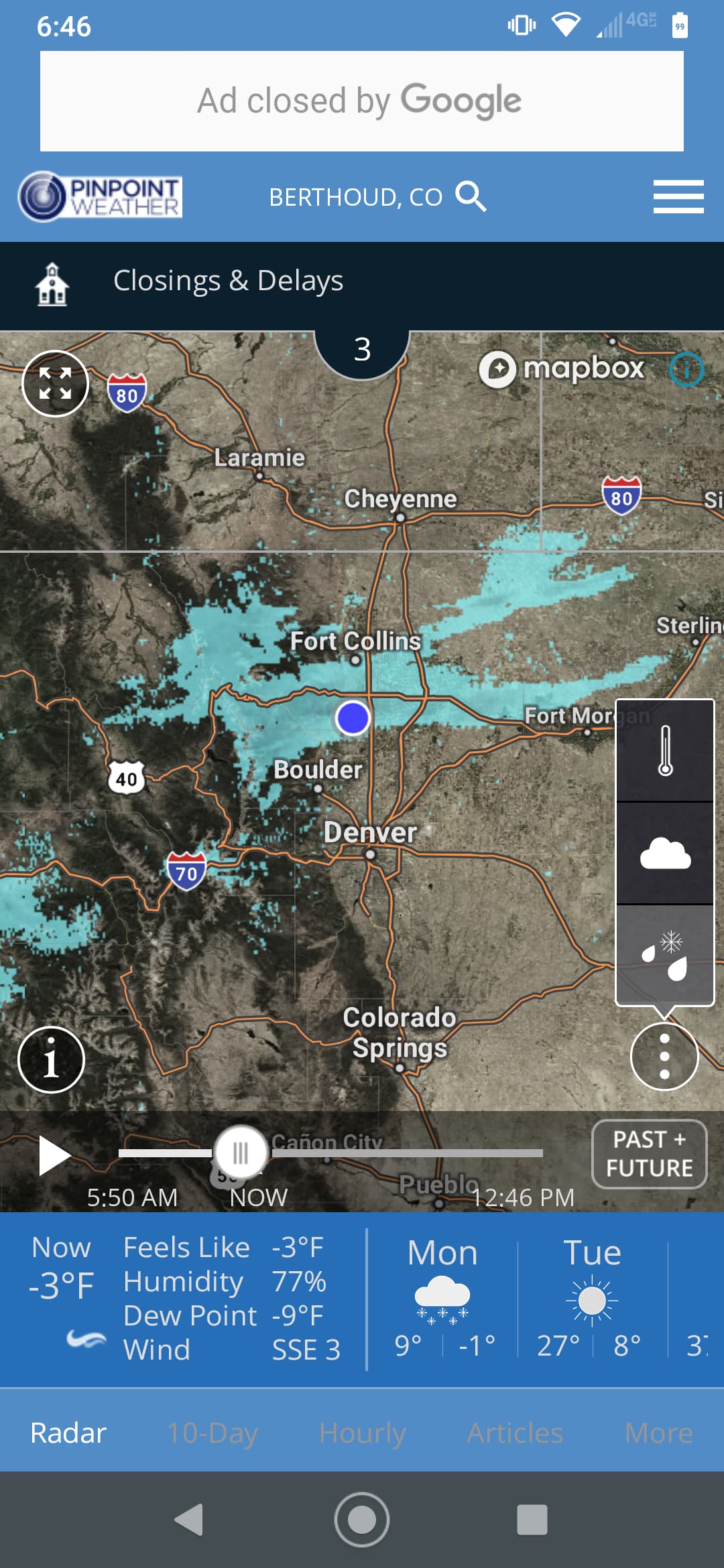Open Closings & Delays

pos(228,281)
